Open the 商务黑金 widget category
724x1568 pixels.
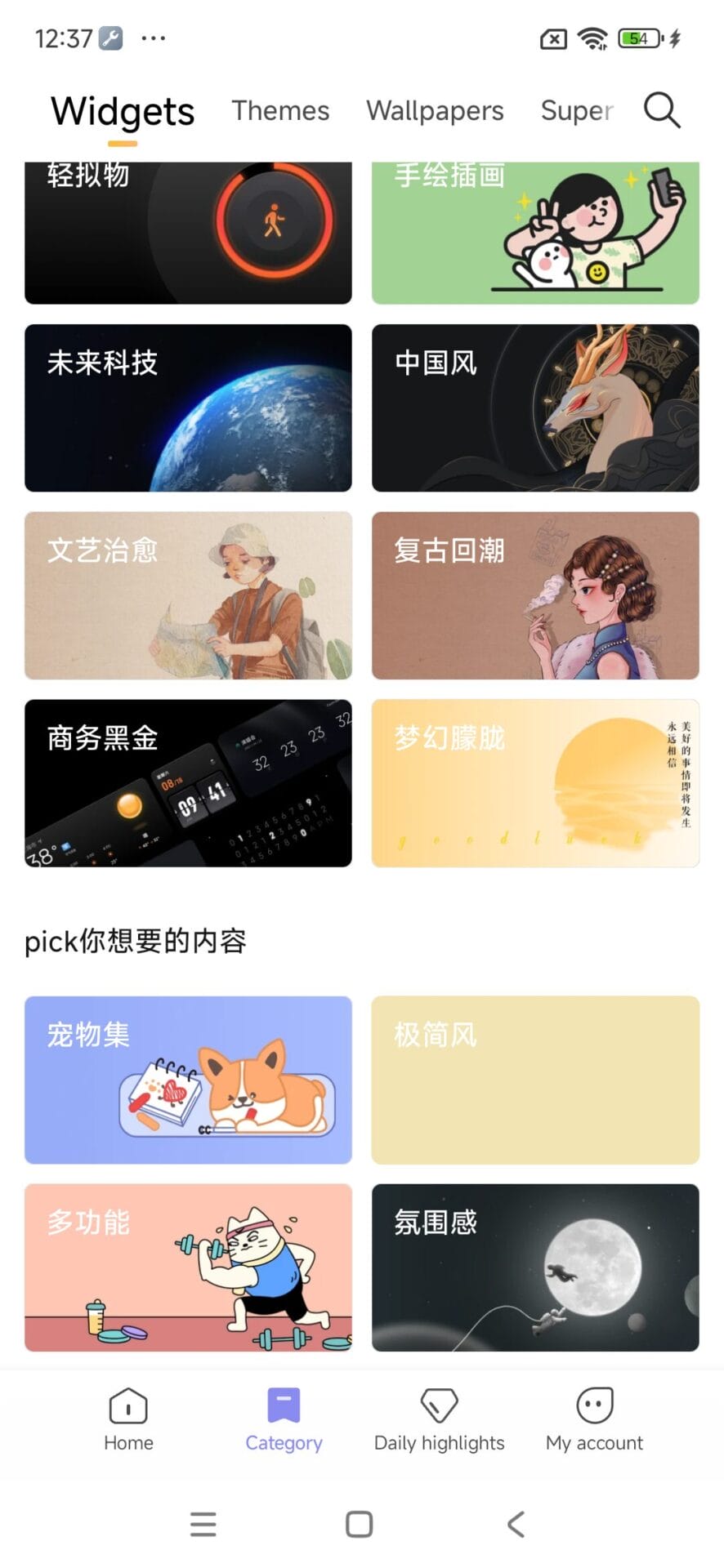(188, 782)
